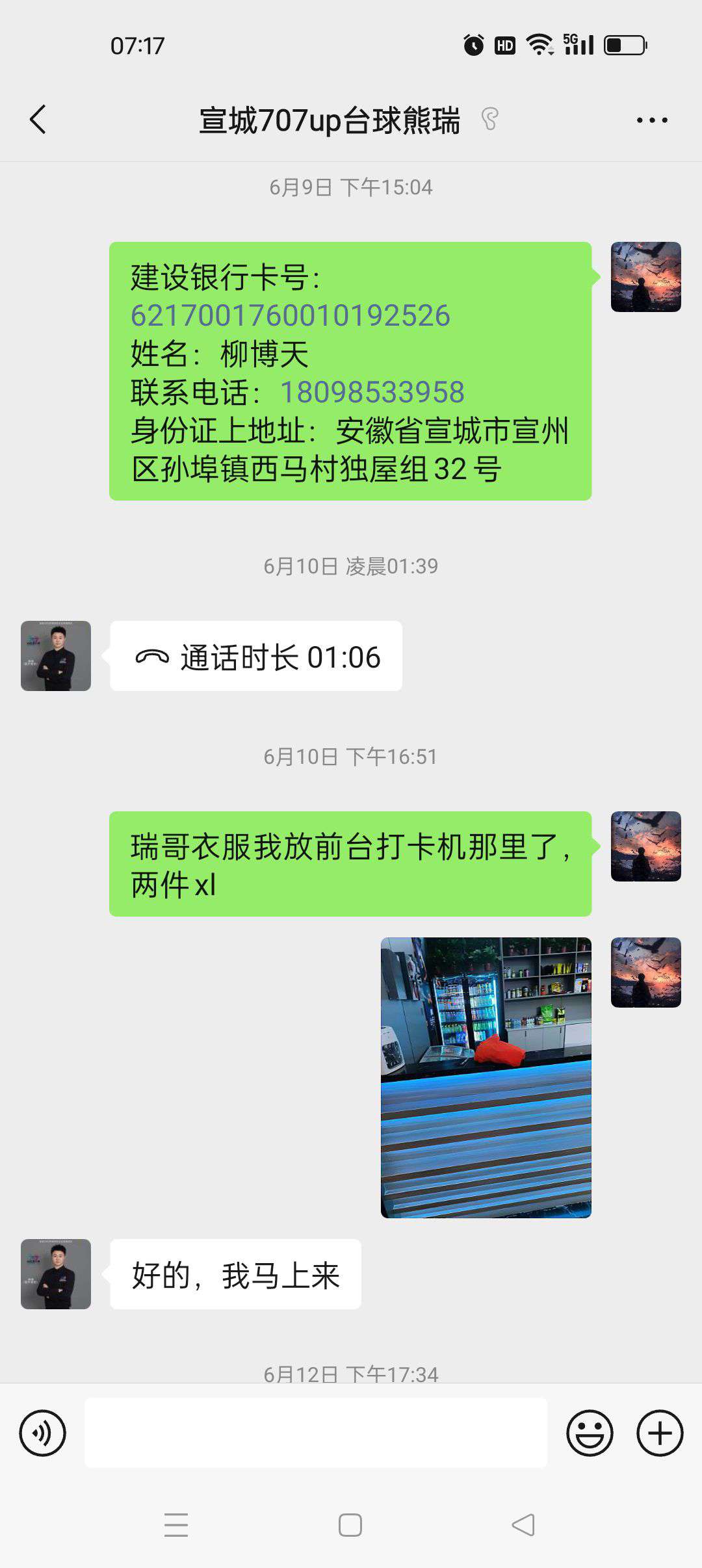Open the emoji sticker panel
Screen dimensions: 702x1568
point(590,1433)
